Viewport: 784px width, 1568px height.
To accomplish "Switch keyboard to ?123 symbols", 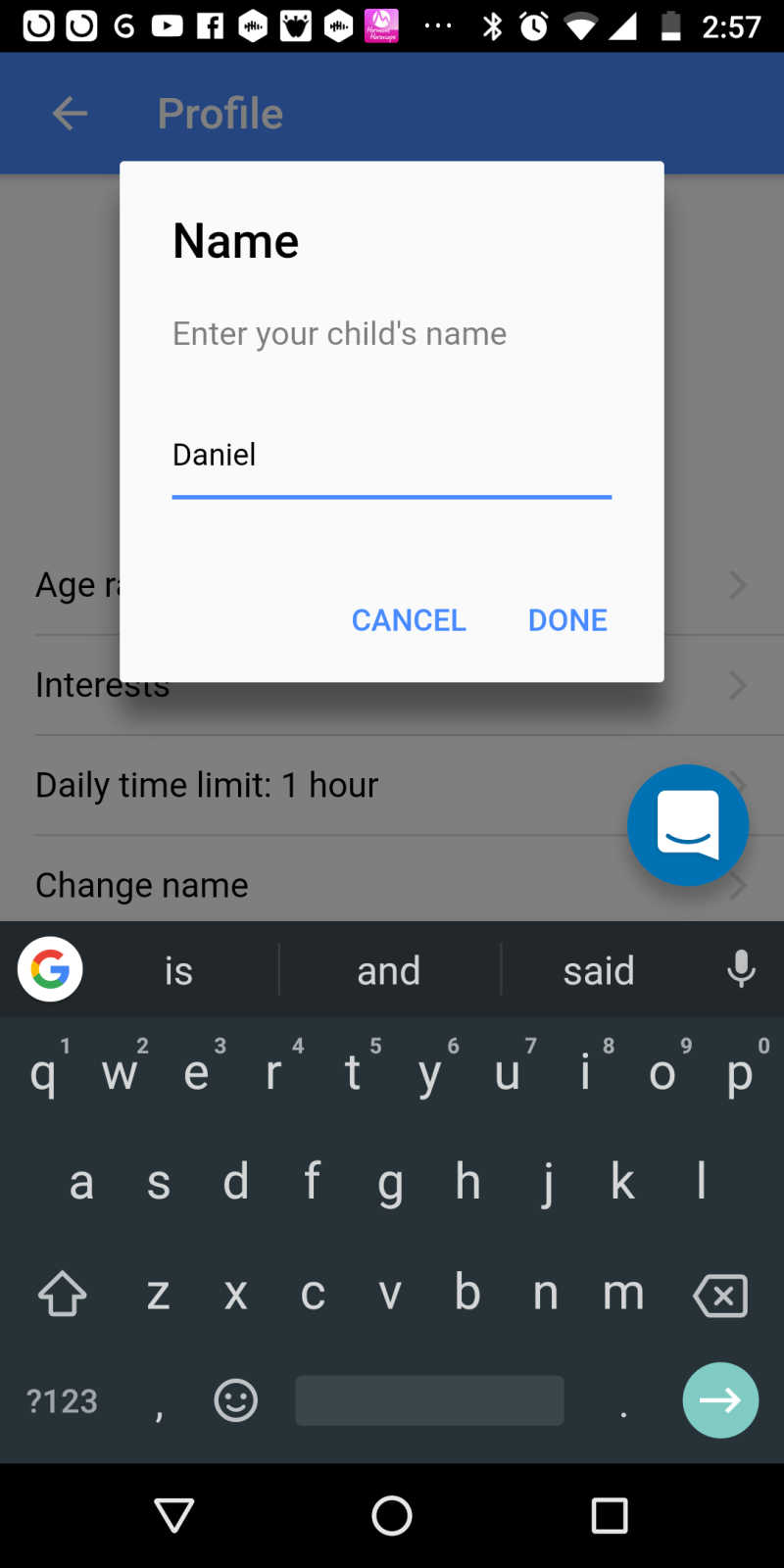I will 63,1401.
